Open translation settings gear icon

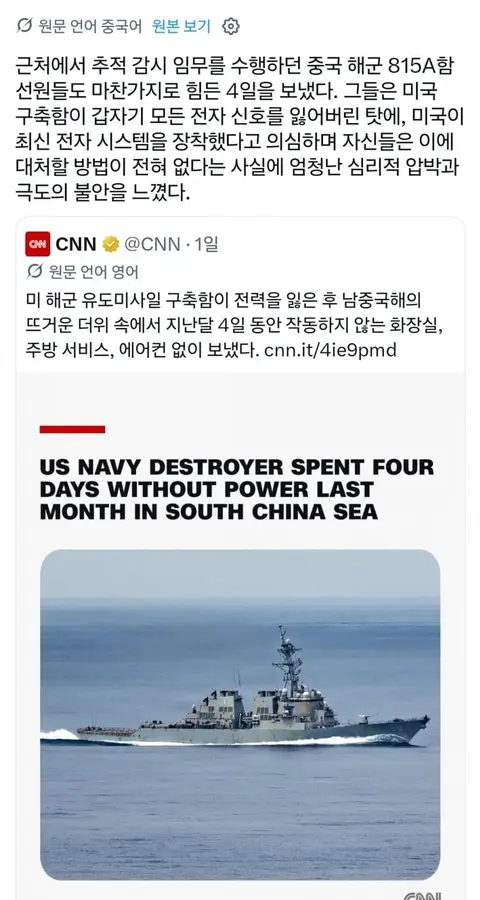click(x=231, y=26)
